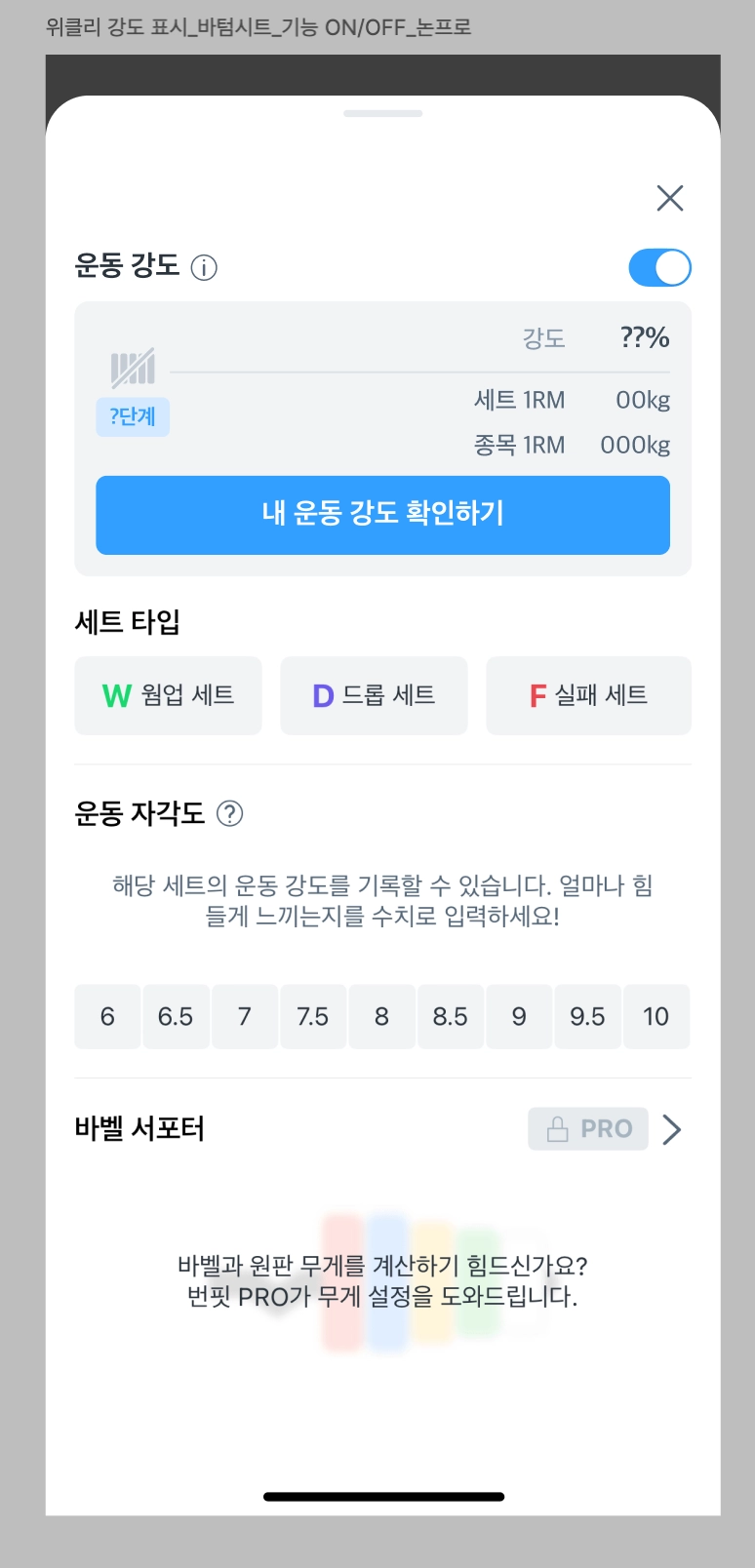Select the maximum rating 10
Screen dimensions: 755x1568
point(656,1016)
